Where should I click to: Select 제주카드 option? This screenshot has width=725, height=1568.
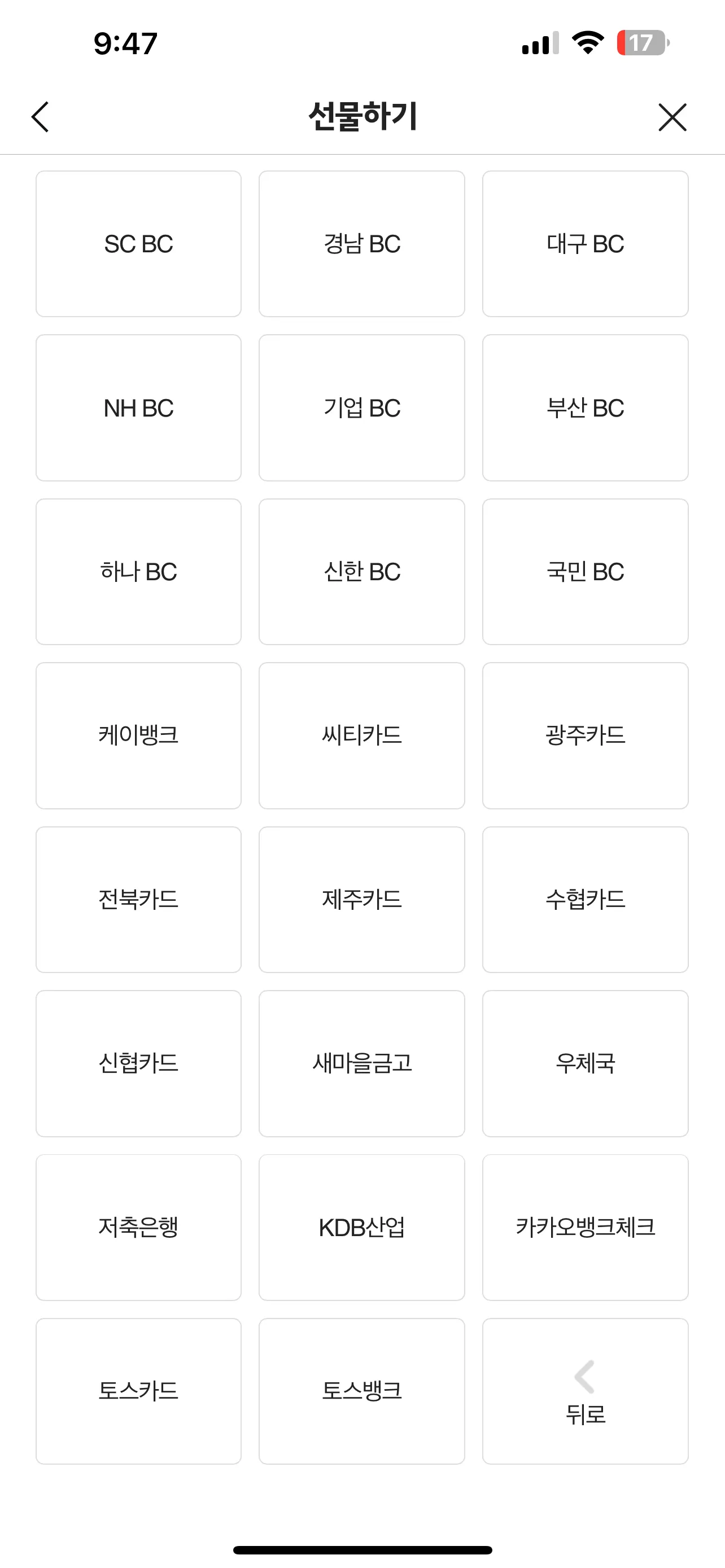pyautogui.click(x=361, y=900)
